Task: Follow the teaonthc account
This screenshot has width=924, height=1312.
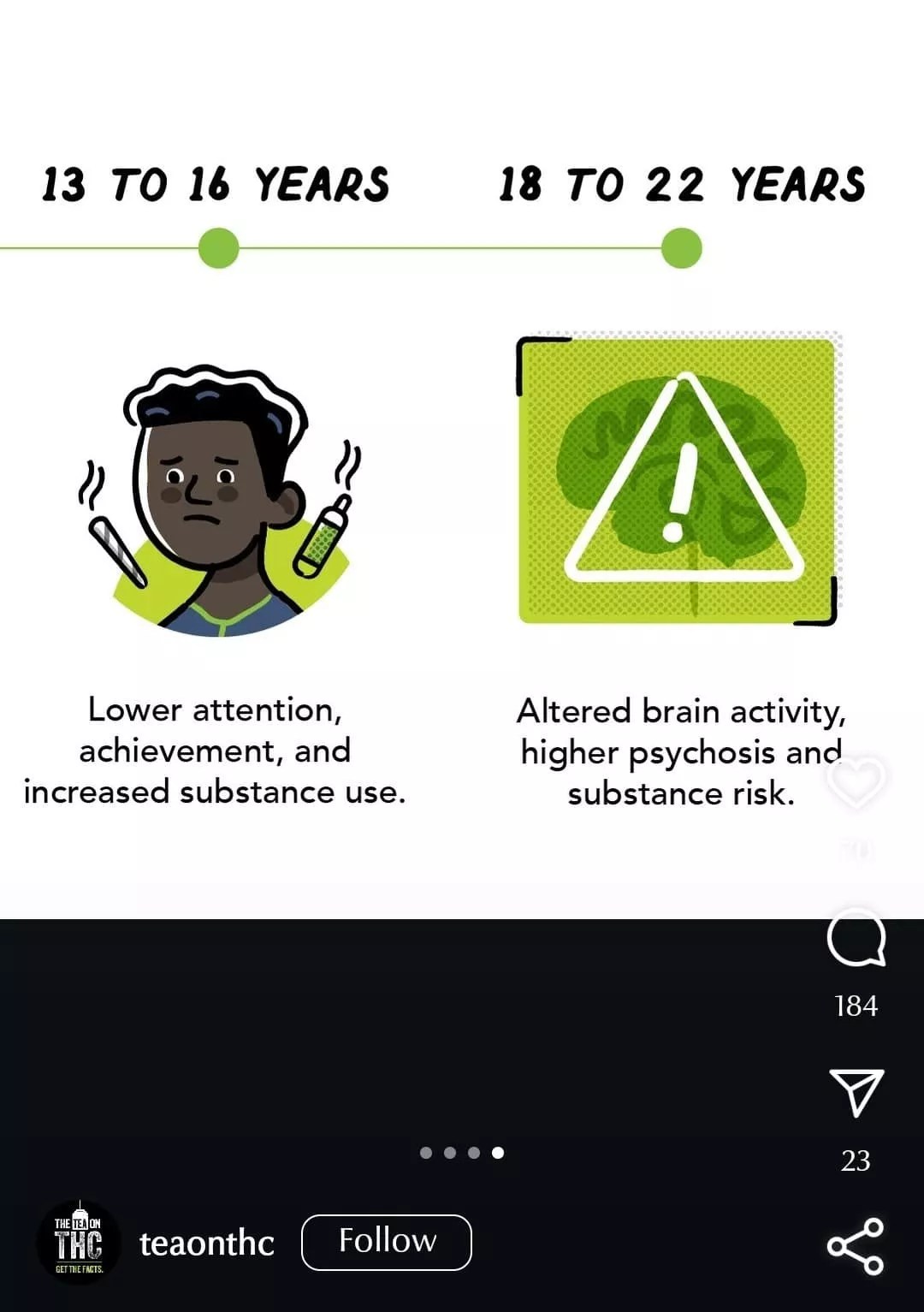Action: click(x=386, y=1242)
